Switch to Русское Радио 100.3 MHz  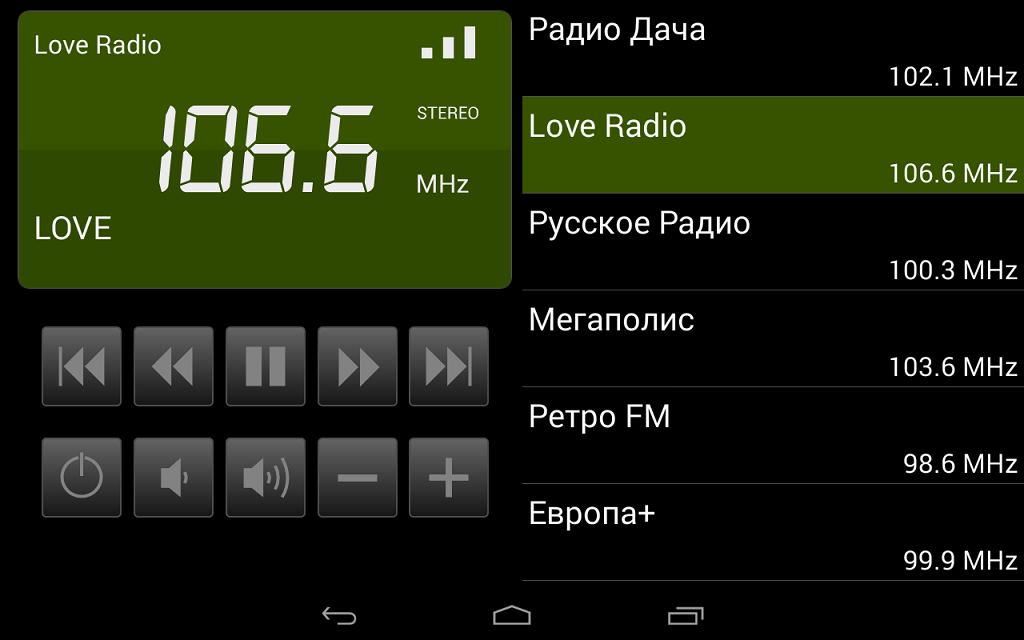[772, 243]
